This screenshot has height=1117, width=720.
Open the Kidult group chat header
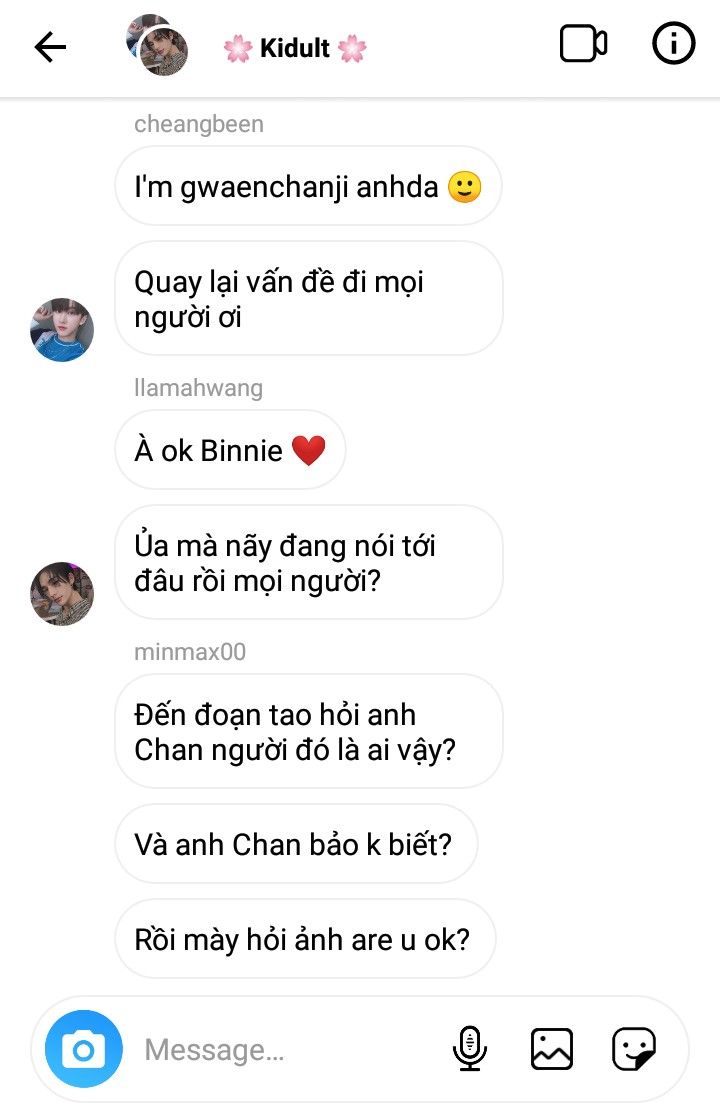[294, 48]
